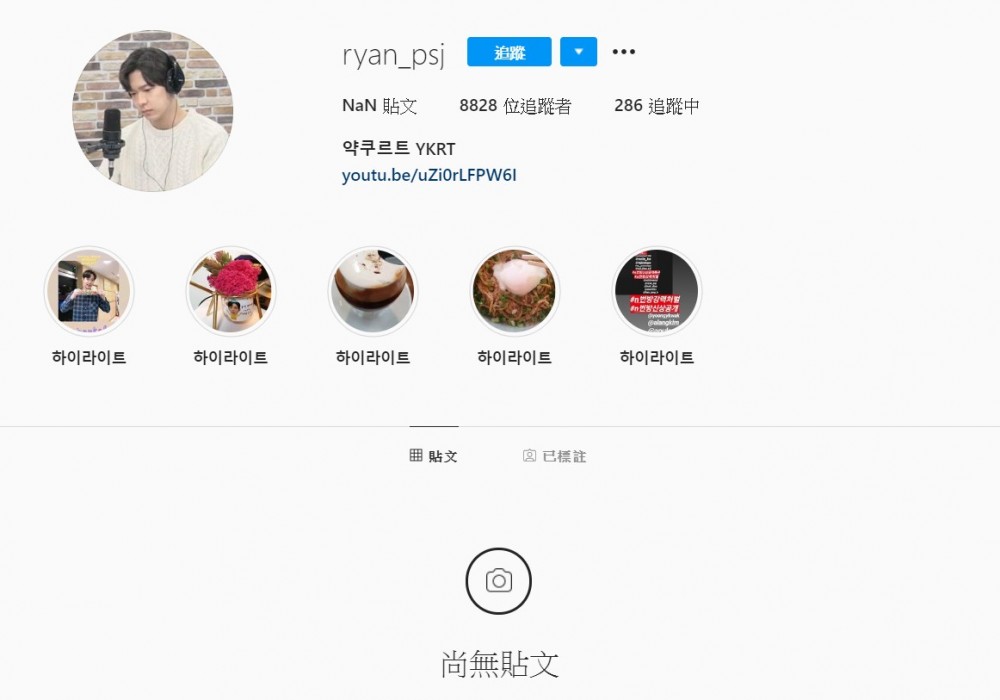Expand the suggested accounts dropdown arrow

coord(578,52)
